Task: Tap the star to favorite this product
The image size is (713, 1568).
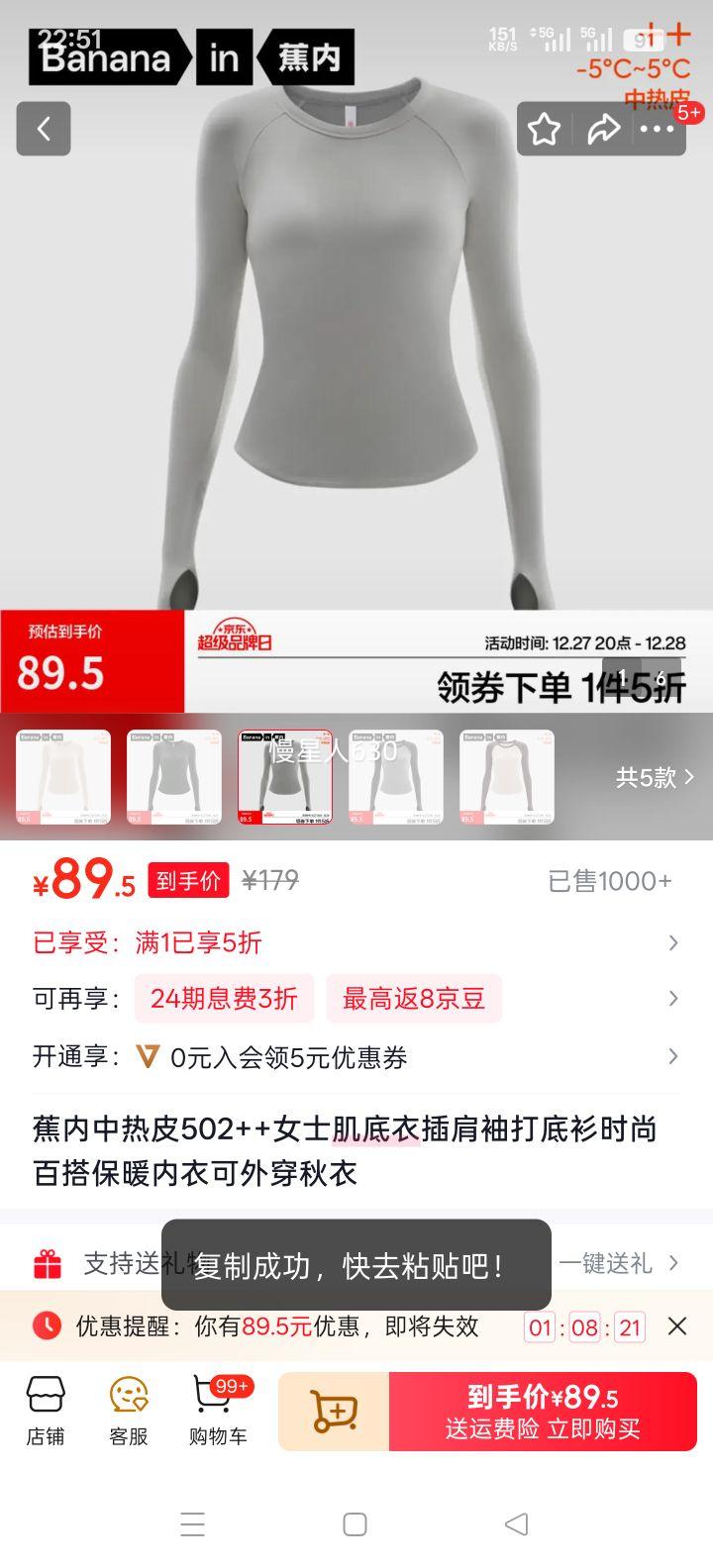Action: point(545,129)
